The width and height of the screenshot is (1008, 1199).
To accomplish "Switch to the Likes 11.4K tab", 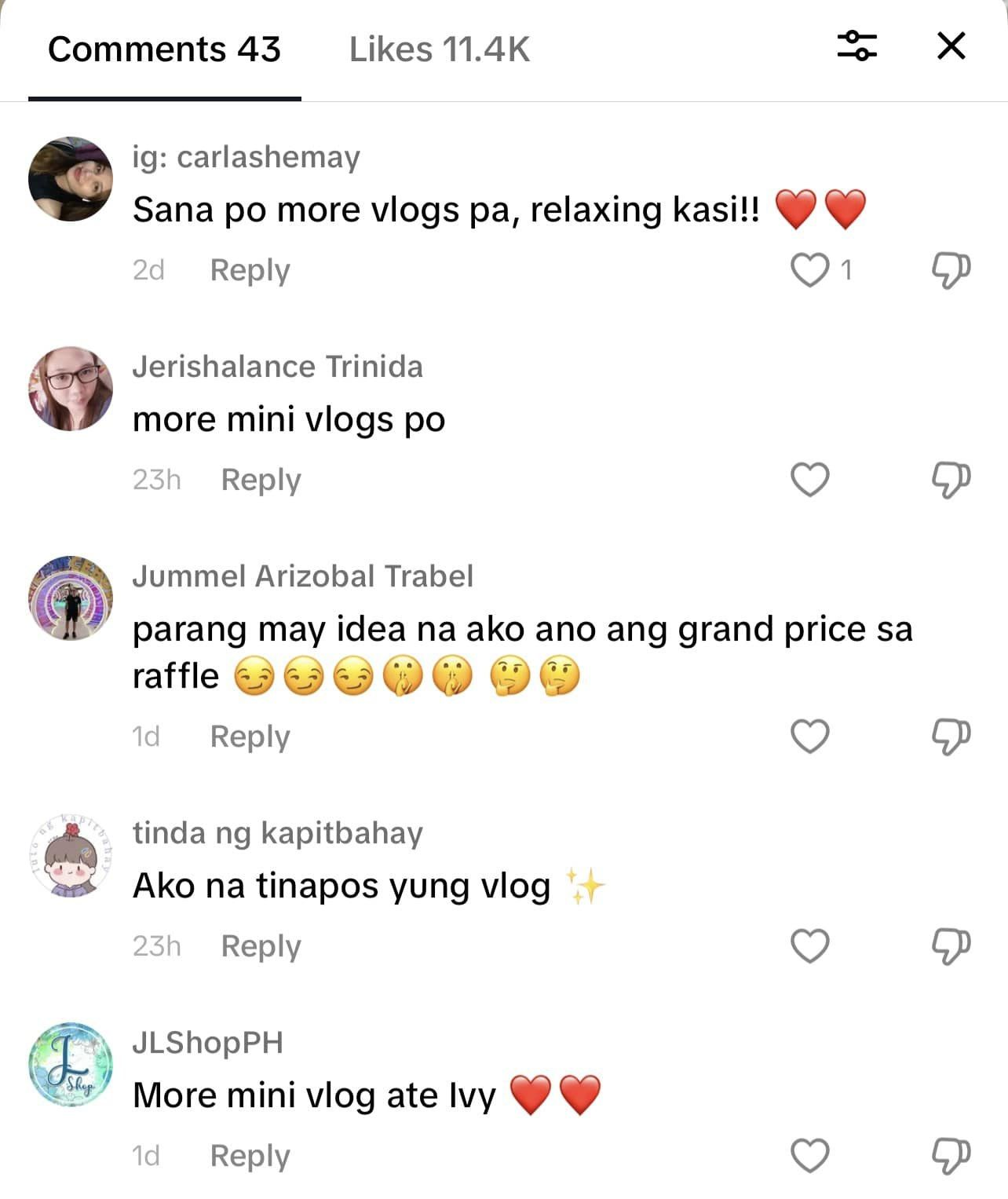I will [439, 49].
